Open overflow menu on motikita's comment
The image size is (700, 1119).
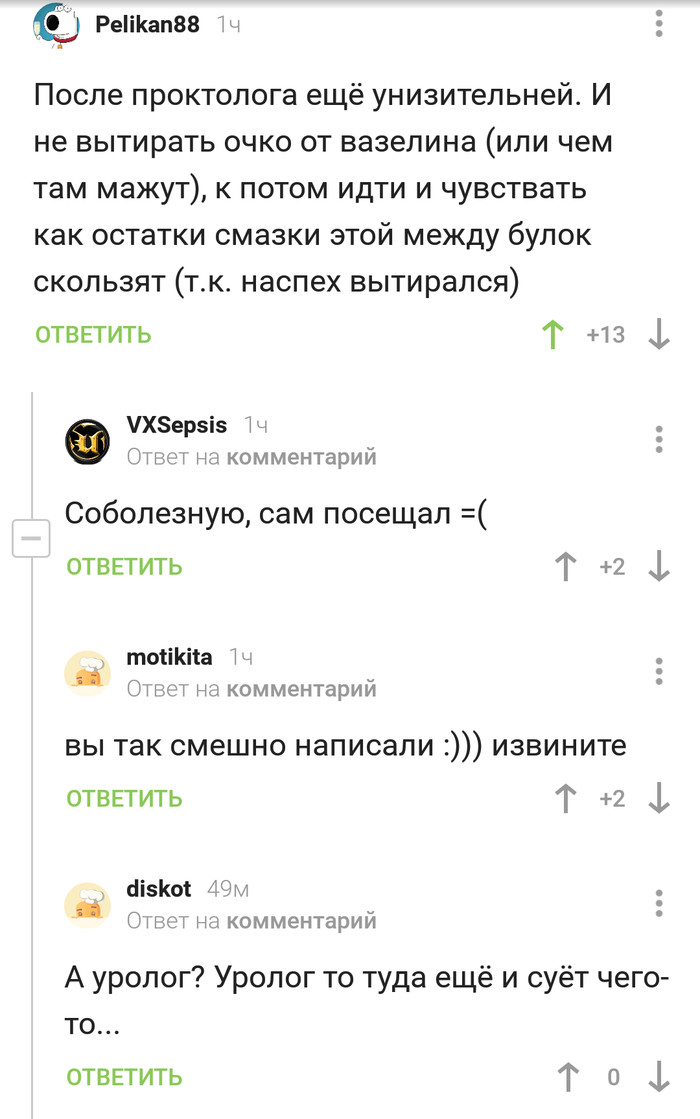pos(658,671)
